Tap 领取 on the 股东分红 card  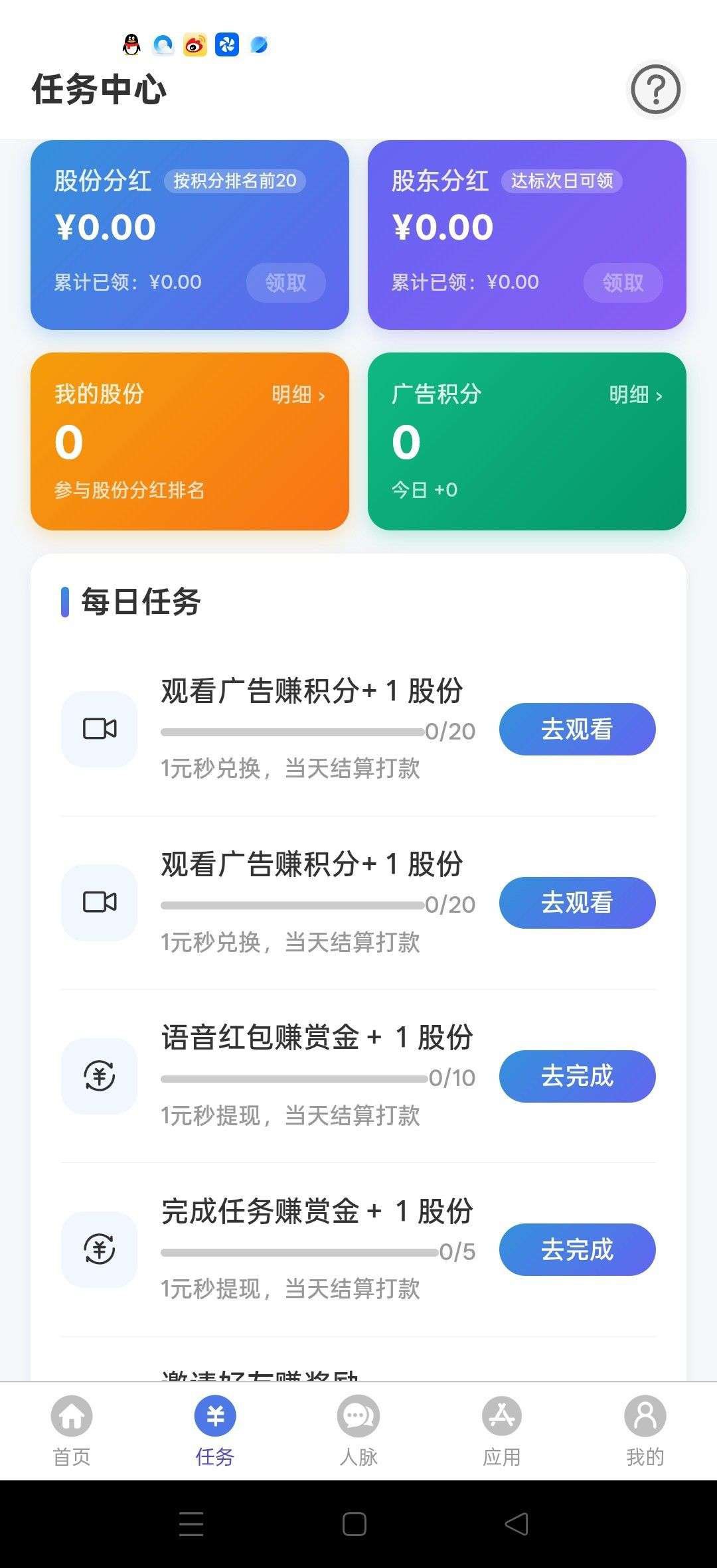coord(623,283)
